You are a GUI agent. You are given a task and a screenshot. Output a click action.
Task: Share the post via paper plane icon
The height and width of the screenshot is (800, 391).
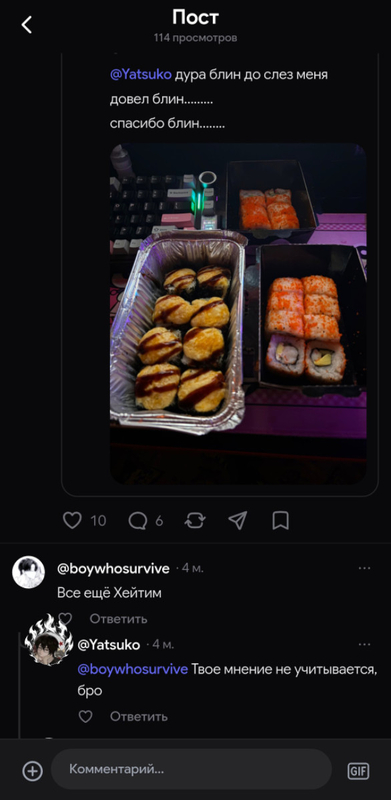(x=237, y=520)
